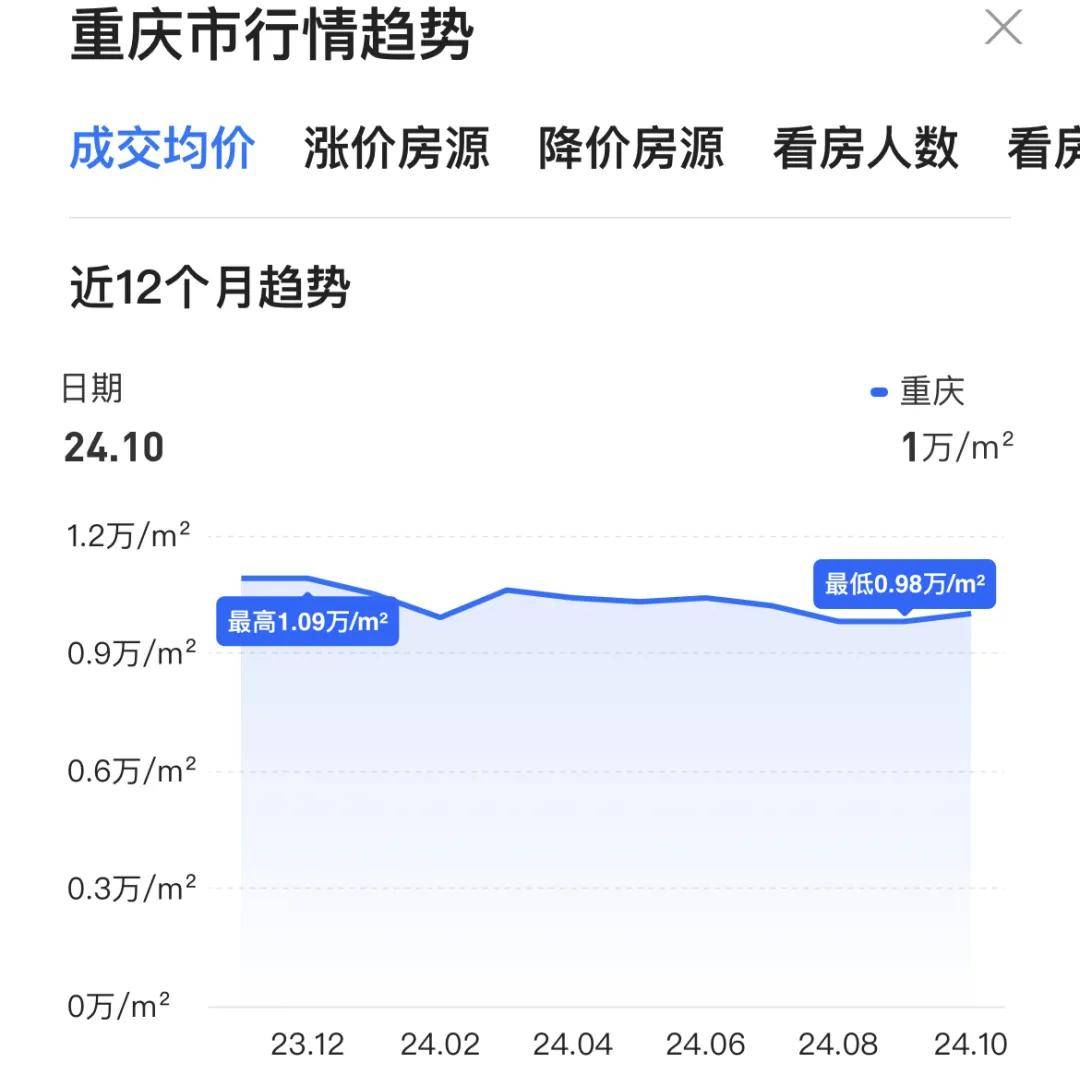Switch to the 涨价房源 tab

click(x=396, y=149)
